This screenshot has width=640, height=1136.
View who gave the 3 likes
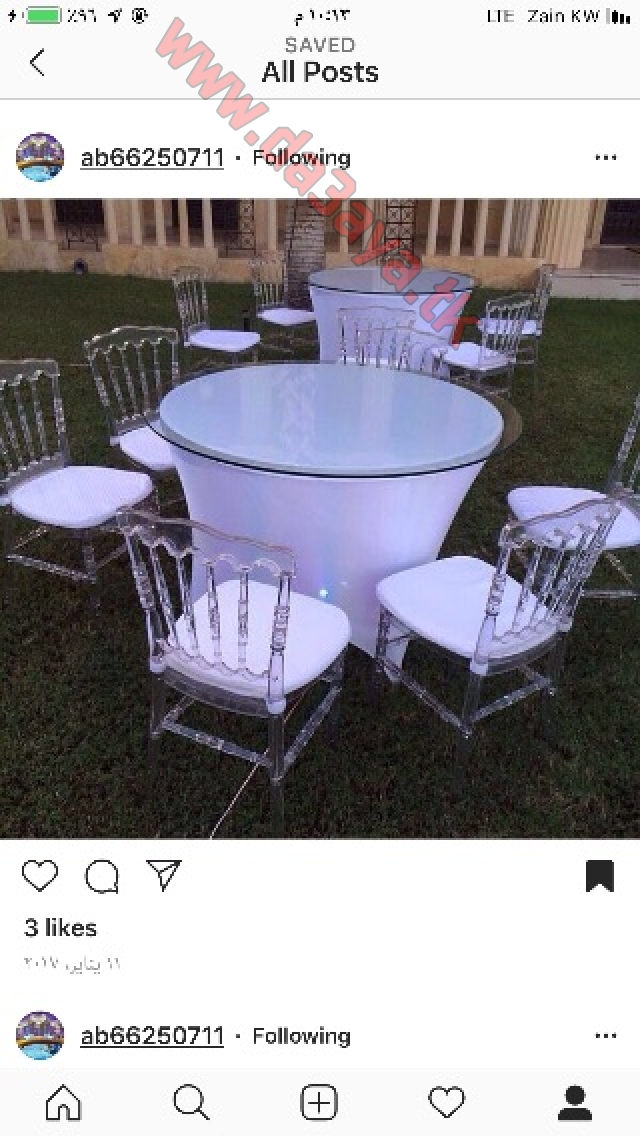click(60, 927)
